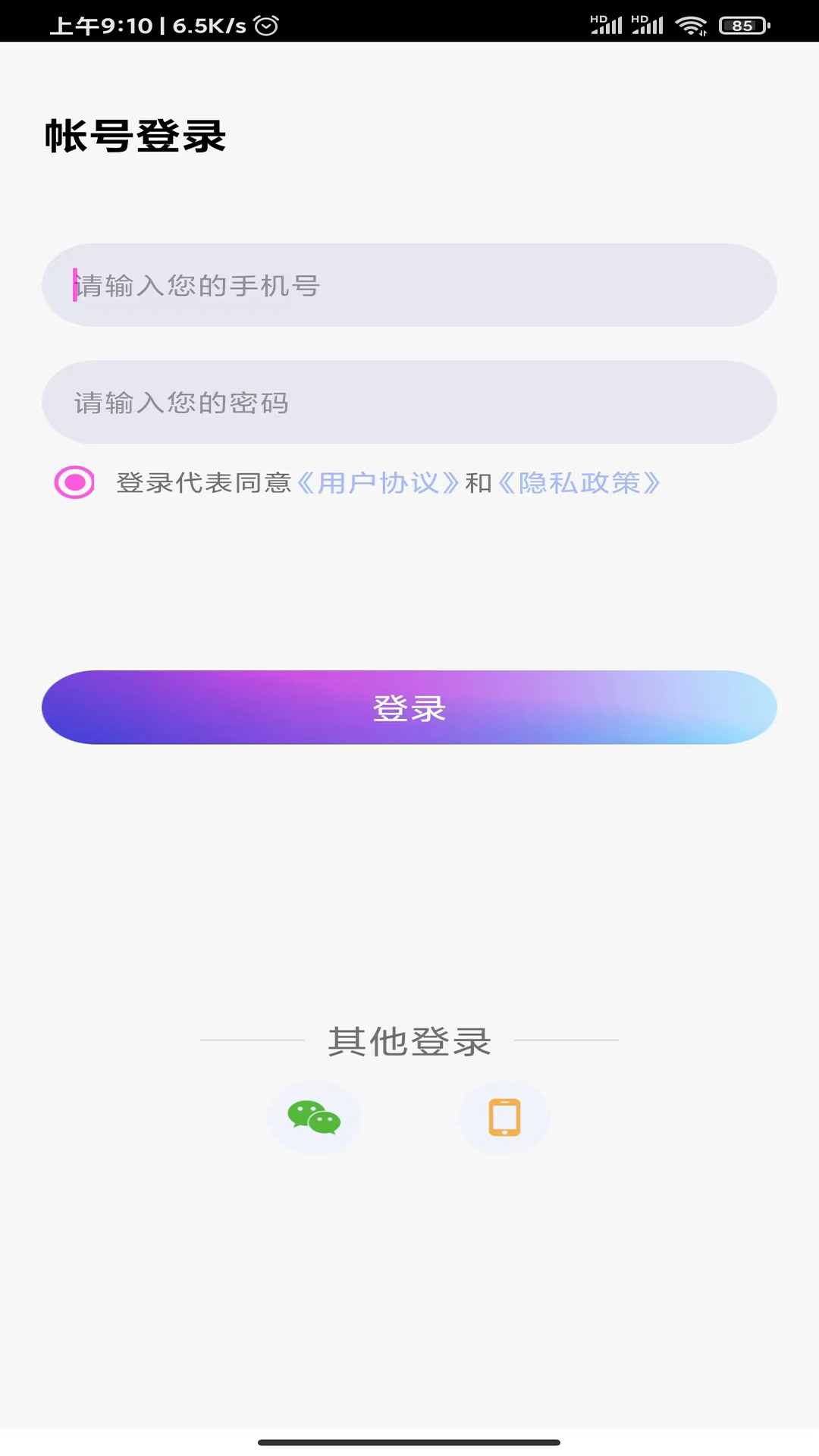Choose phone login icon
Screen dimensions: 819x1456
504,1117
